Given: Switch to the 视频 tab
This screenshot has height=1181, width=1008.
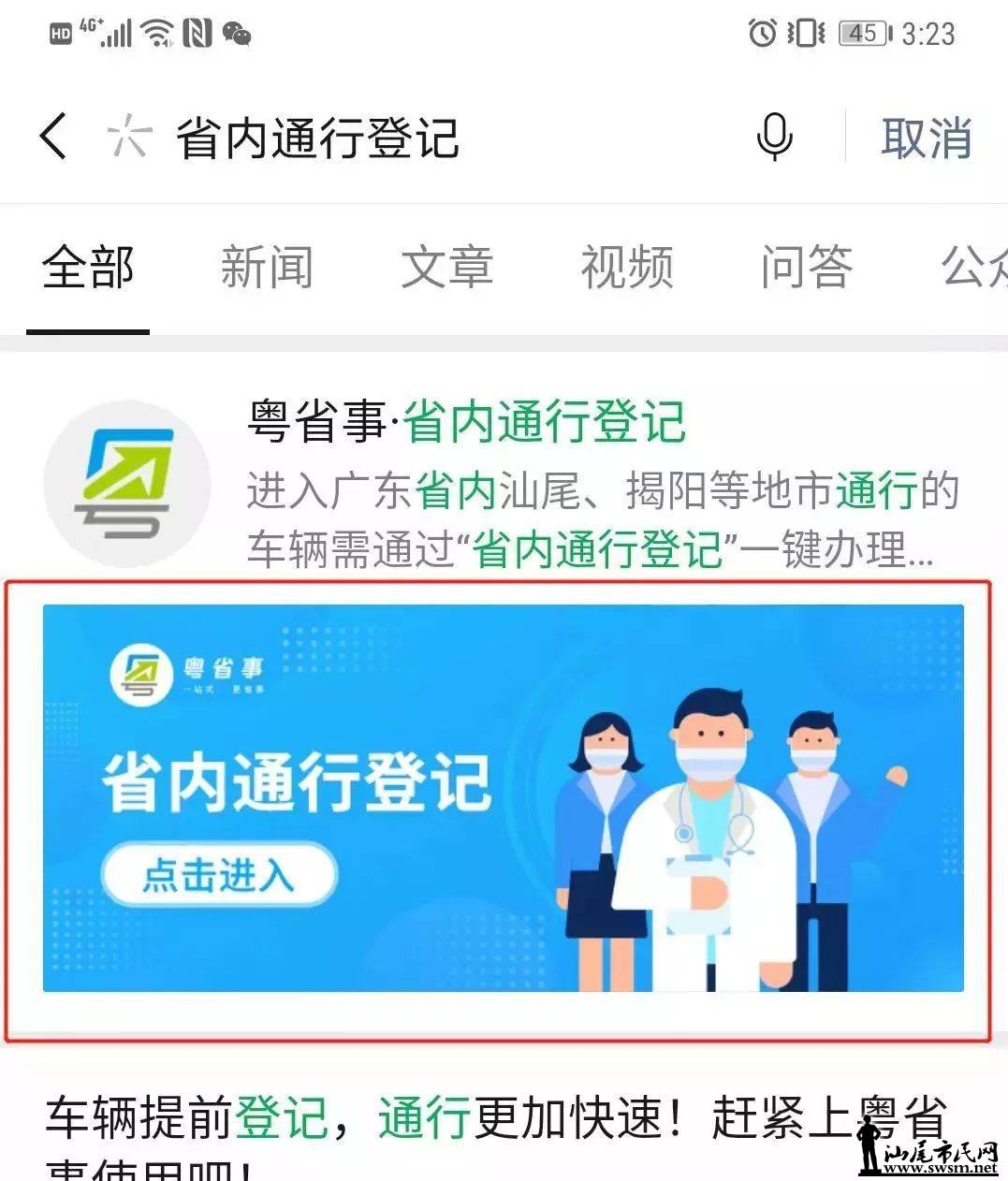Looking at the screenshot, I should (626, 268).
